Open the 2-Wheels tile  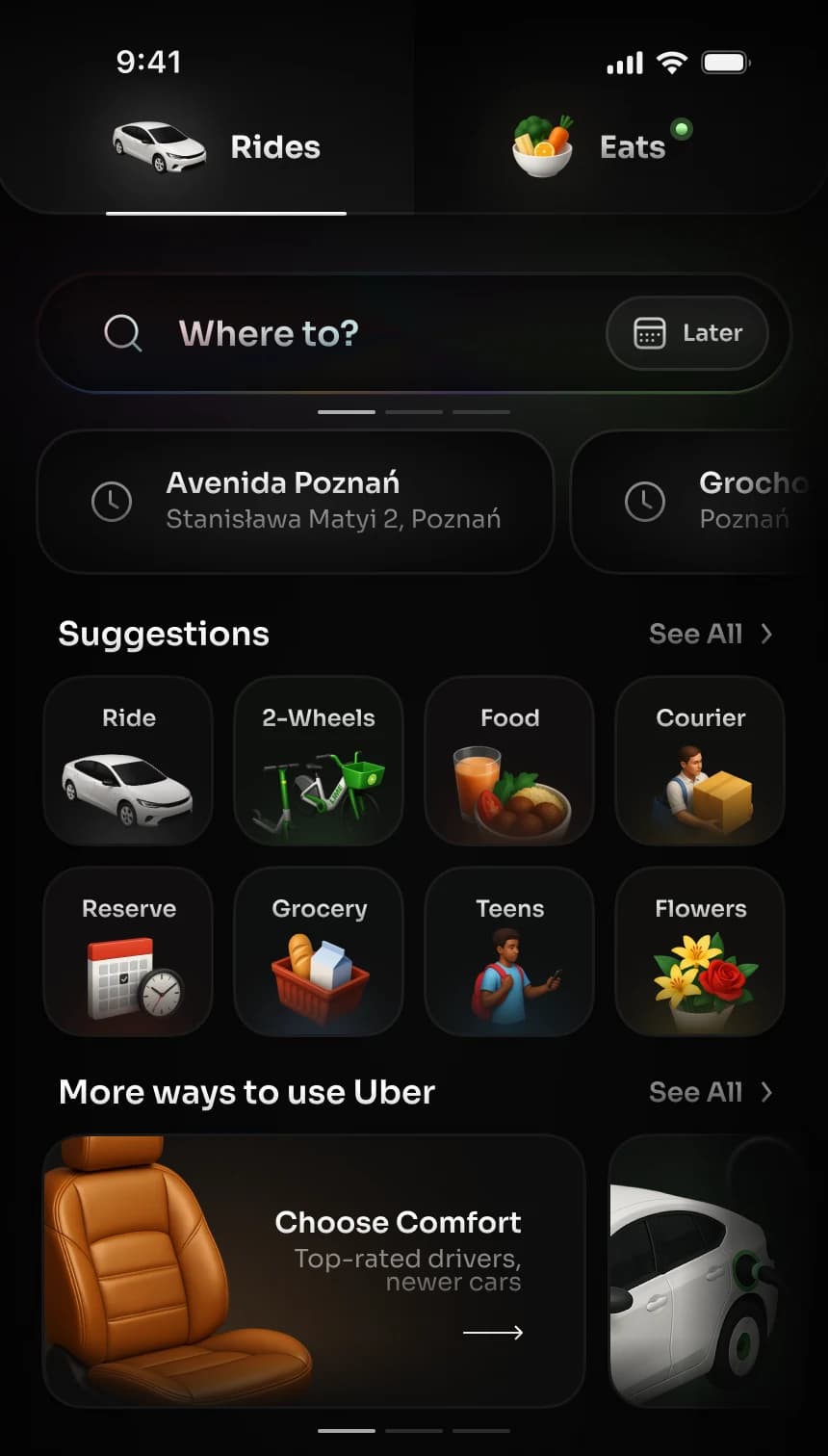(x=319, y=761)
